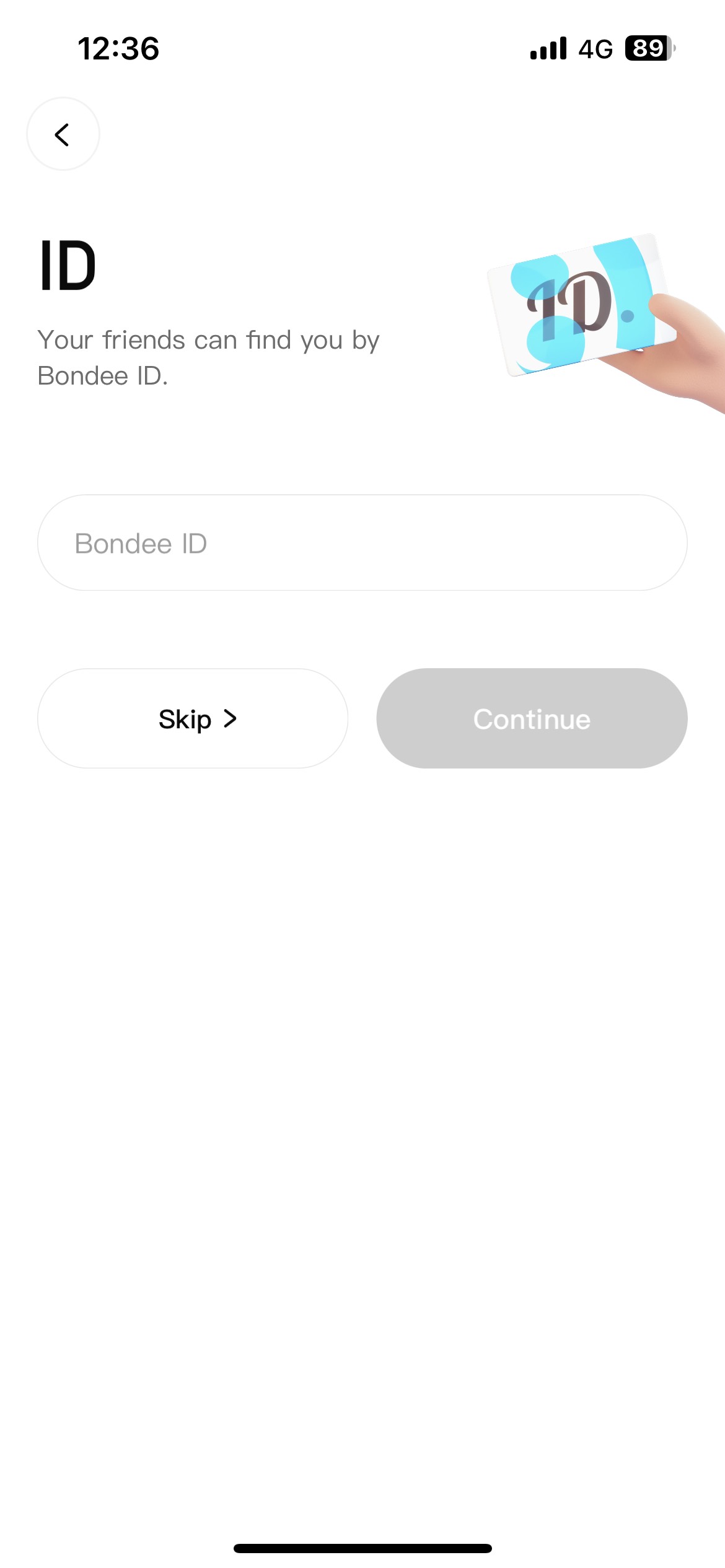Screen dimensions: 725x1568
Task: Select the Skip label text
Action: pyautogui.click(x=184, y=718)
